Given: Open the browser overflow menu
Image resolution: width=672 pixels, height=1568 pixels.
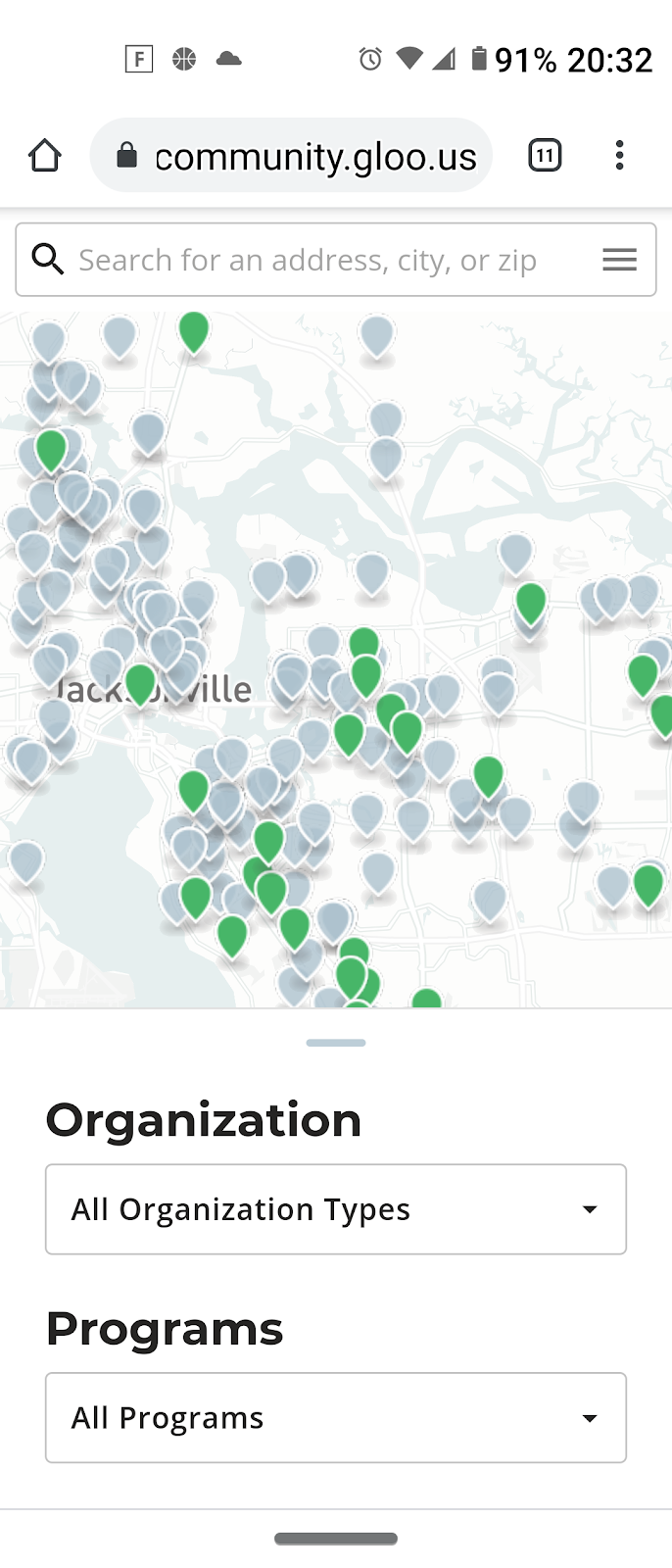Looking at the screenshot, I should pos(619,156).
